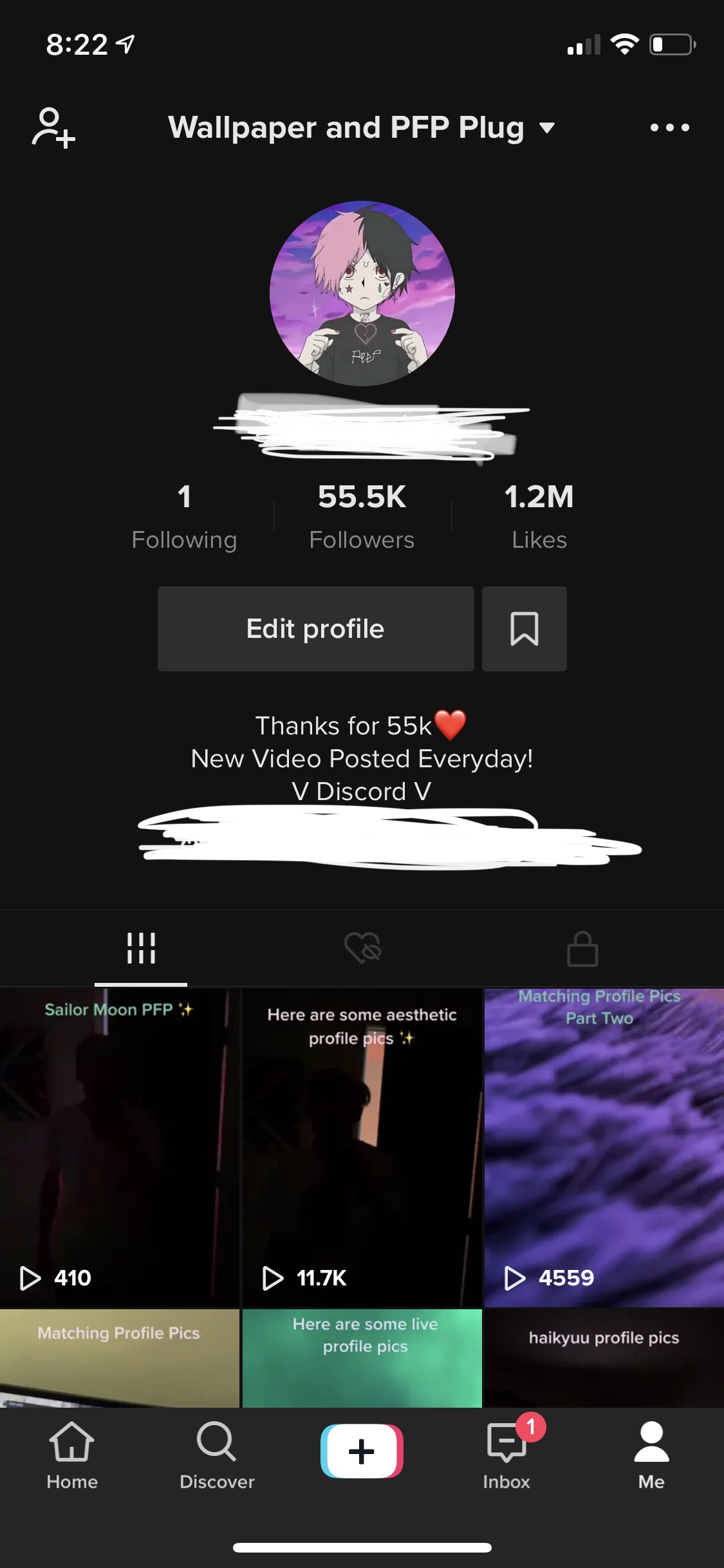Tap the profile avatar picture

[x=362, y=294]
